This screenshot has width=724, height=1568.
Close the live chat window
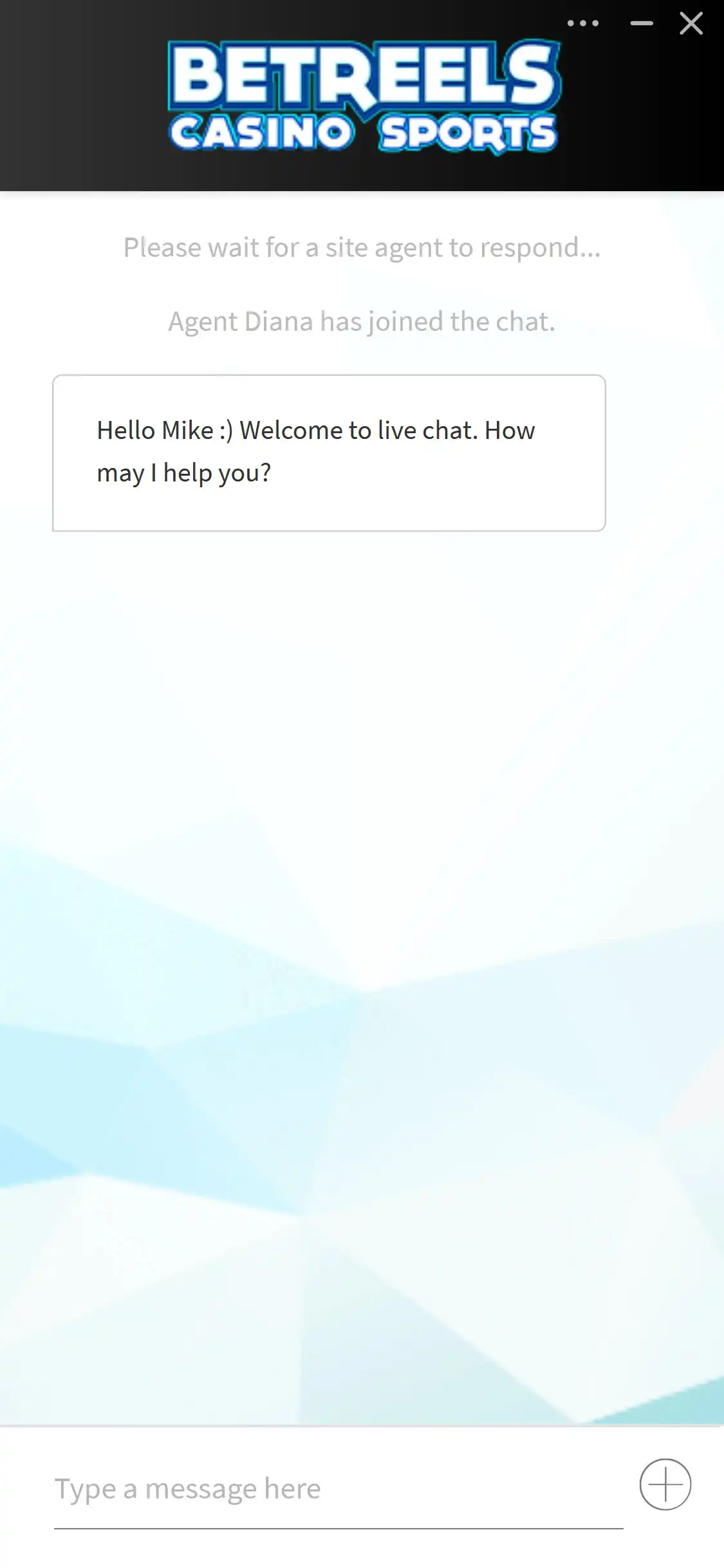(x=691, y=24)
